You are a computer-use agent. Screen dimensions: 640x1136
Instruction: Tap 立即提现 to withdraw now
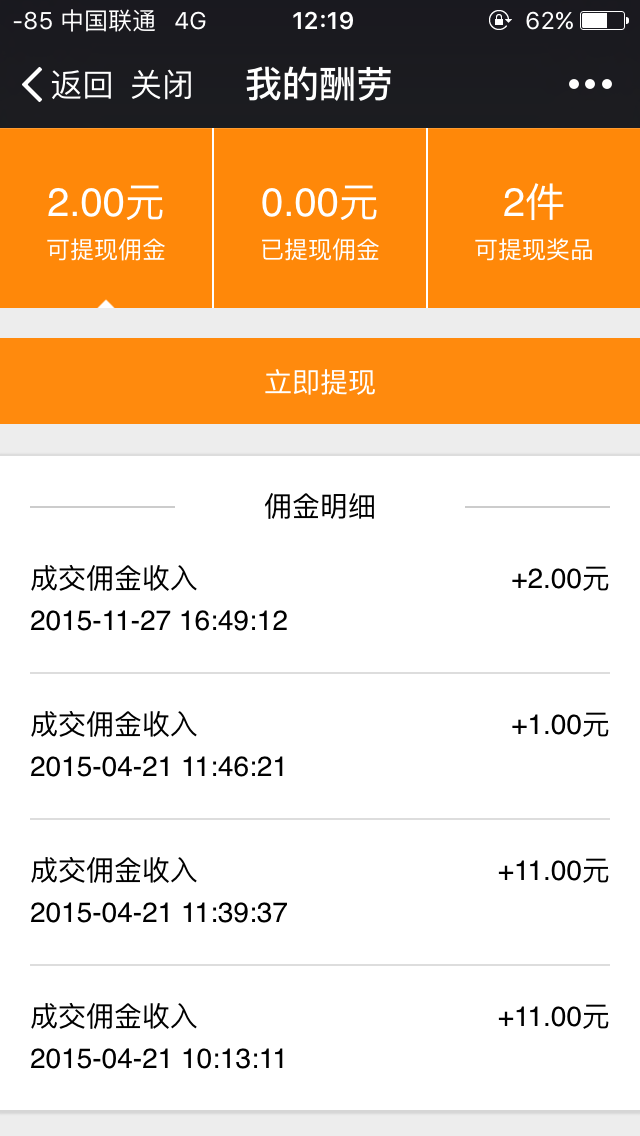(320, 381)
